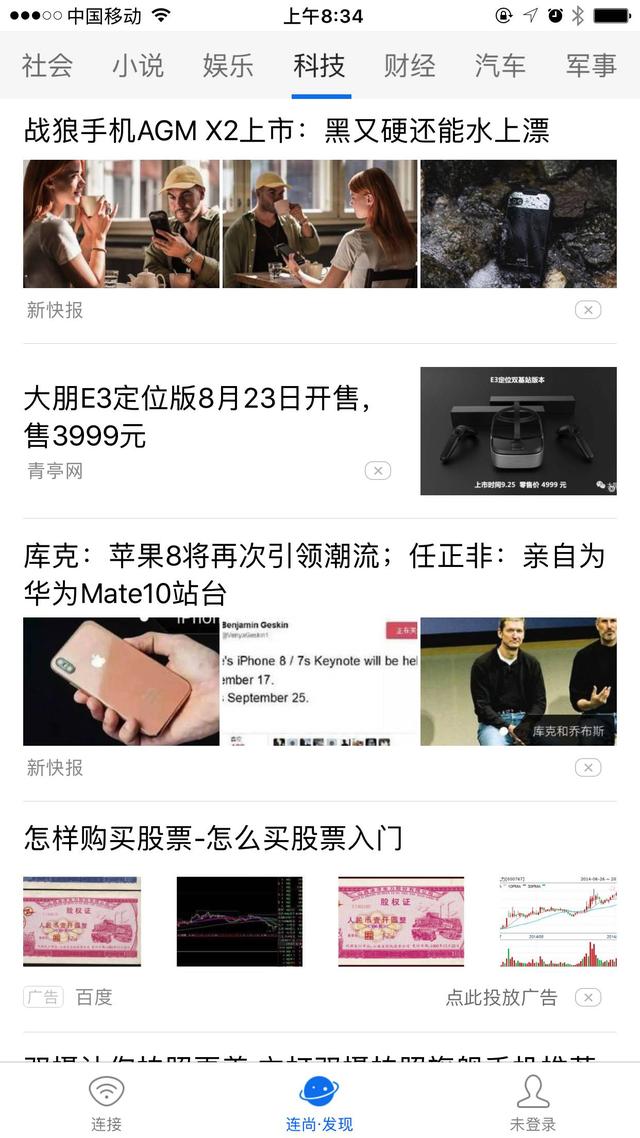Open the 大朋E3定位版 article

click(200, 417)
